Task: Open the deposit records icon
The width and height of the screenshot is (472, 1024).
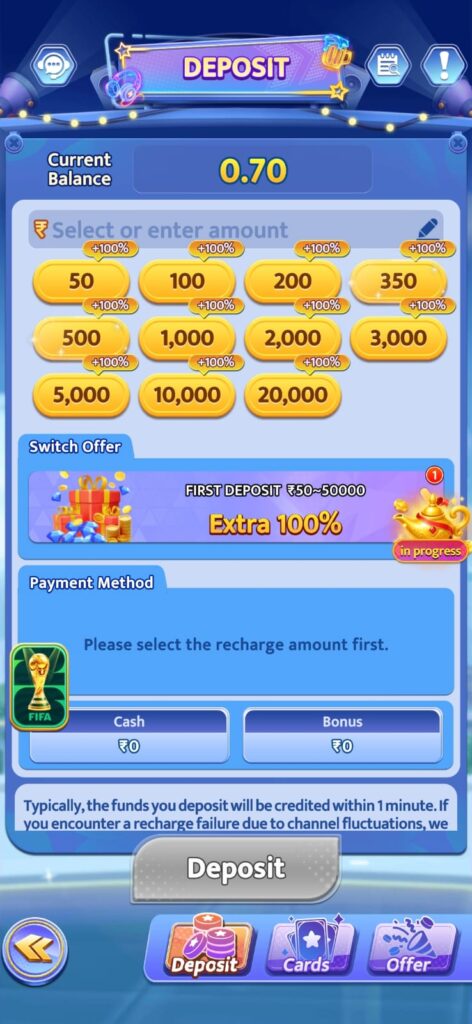Action: point(388,65)
